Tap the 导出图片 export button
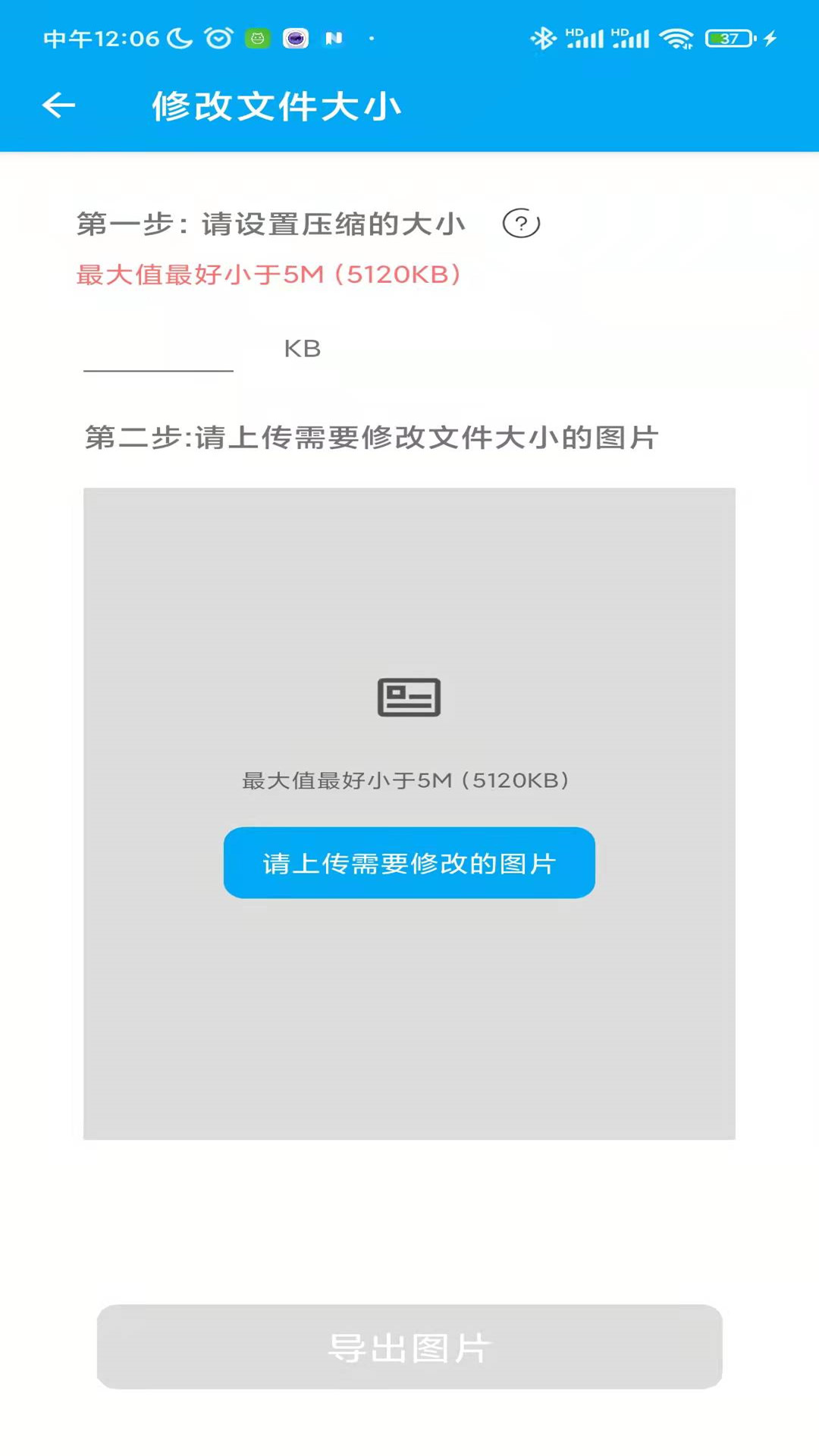The image size is (819, 1456). coord(409,1348)
